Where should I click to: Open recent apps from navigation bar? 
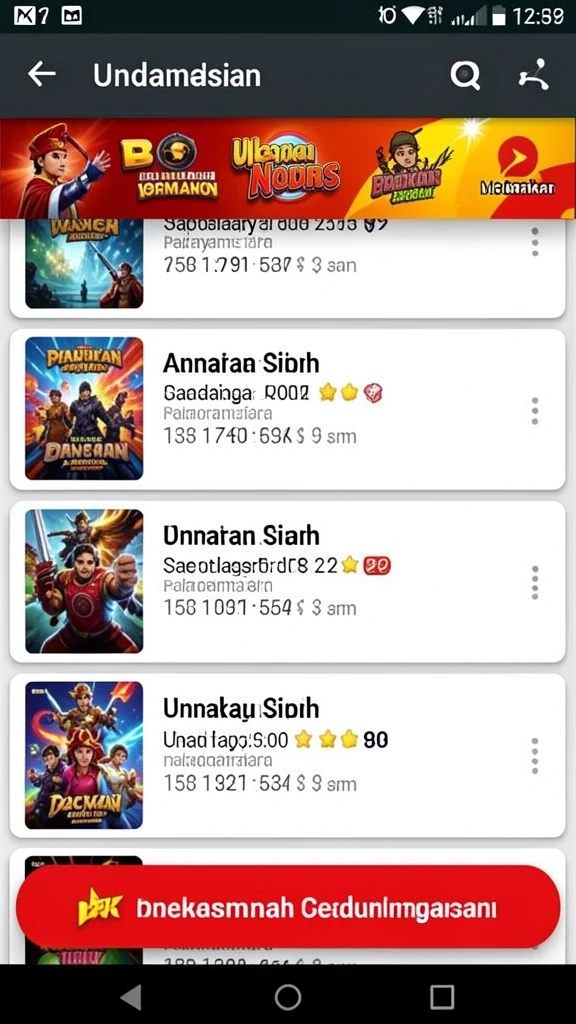pos(442,997)
